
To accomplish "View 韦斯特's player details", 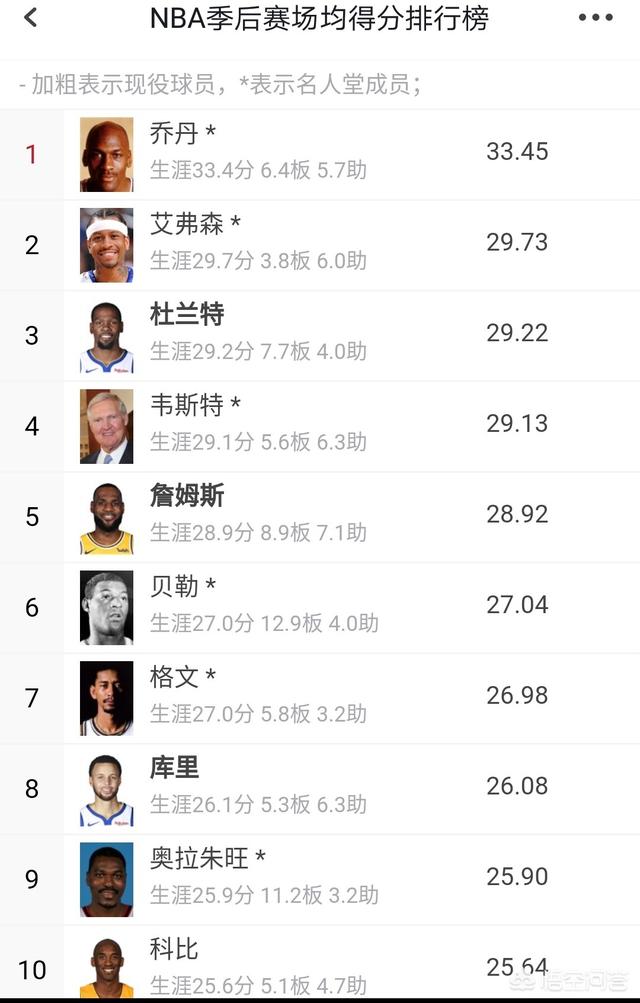I will [320, 425].
